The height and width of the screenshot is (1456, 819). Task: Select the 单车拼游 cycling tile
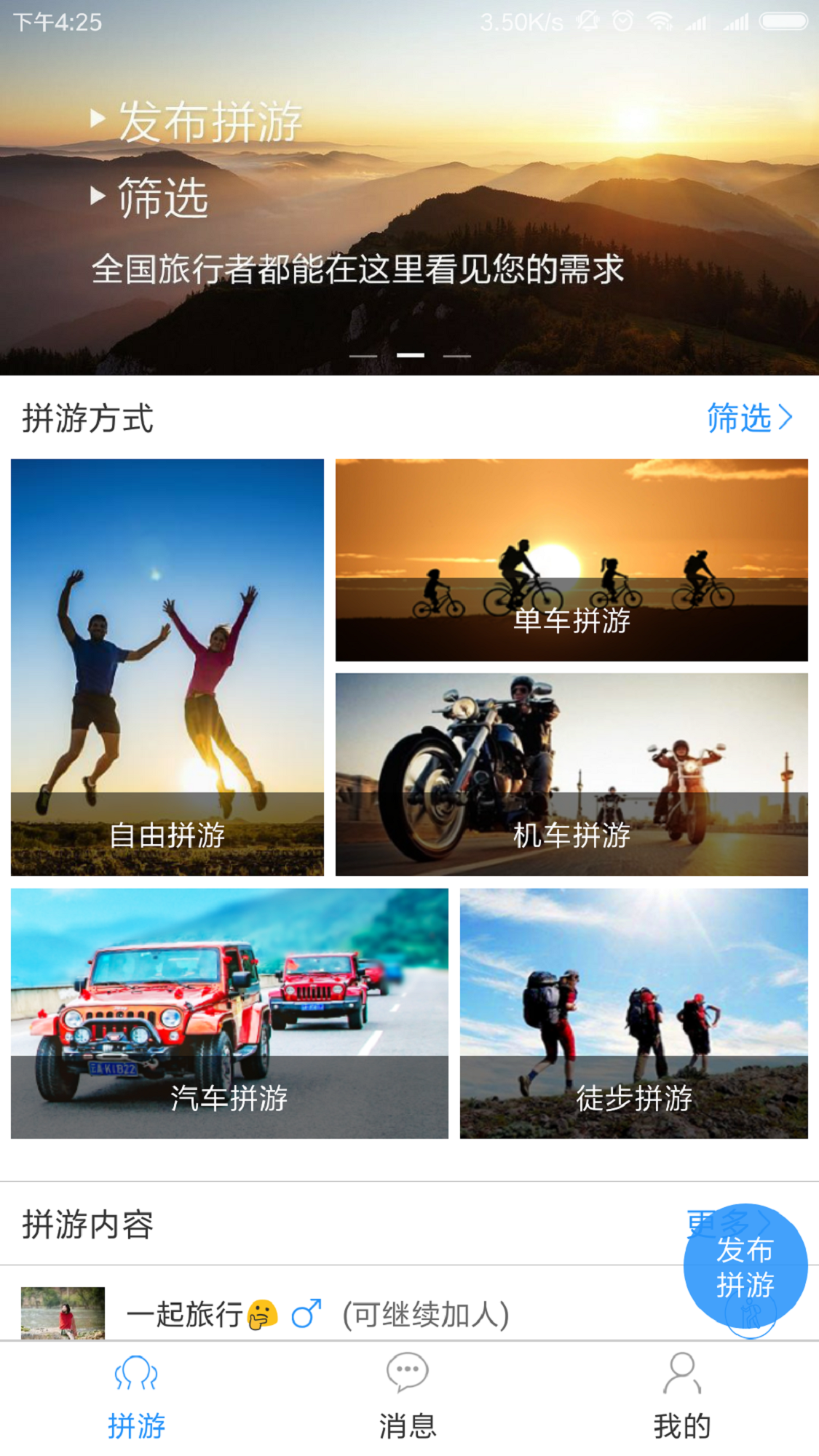(x=571, y=560)
